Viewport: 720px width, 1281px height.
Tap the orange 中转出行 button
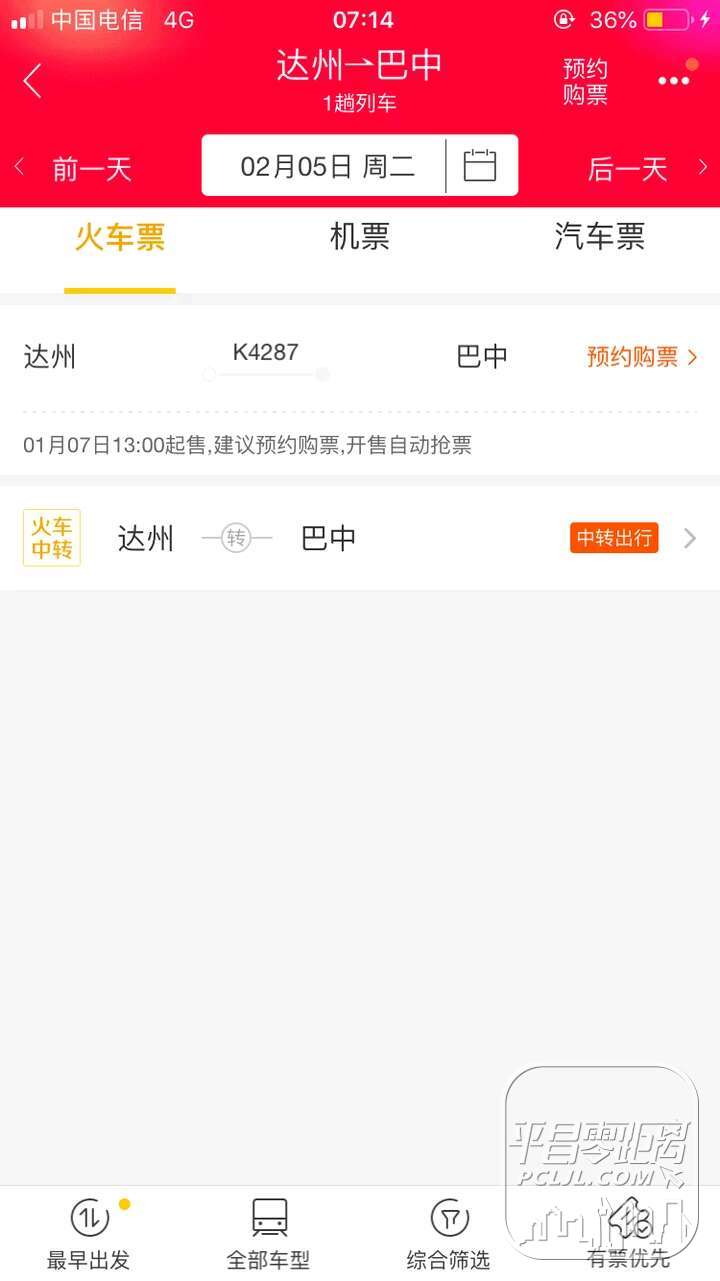614,538
